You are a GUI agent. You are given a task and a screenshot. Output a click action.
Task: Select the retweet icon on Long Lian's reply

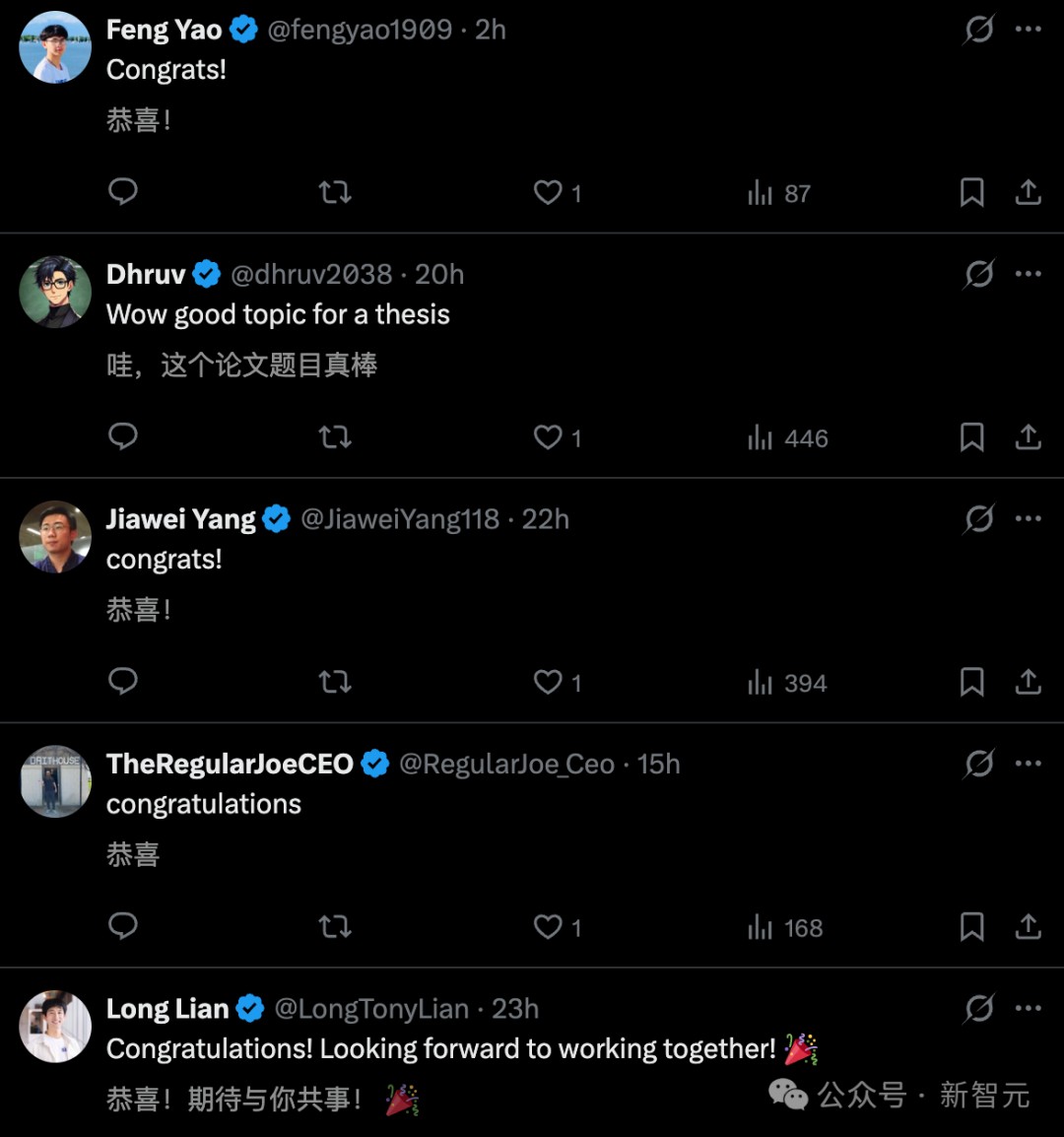(x=335, y=1133)
